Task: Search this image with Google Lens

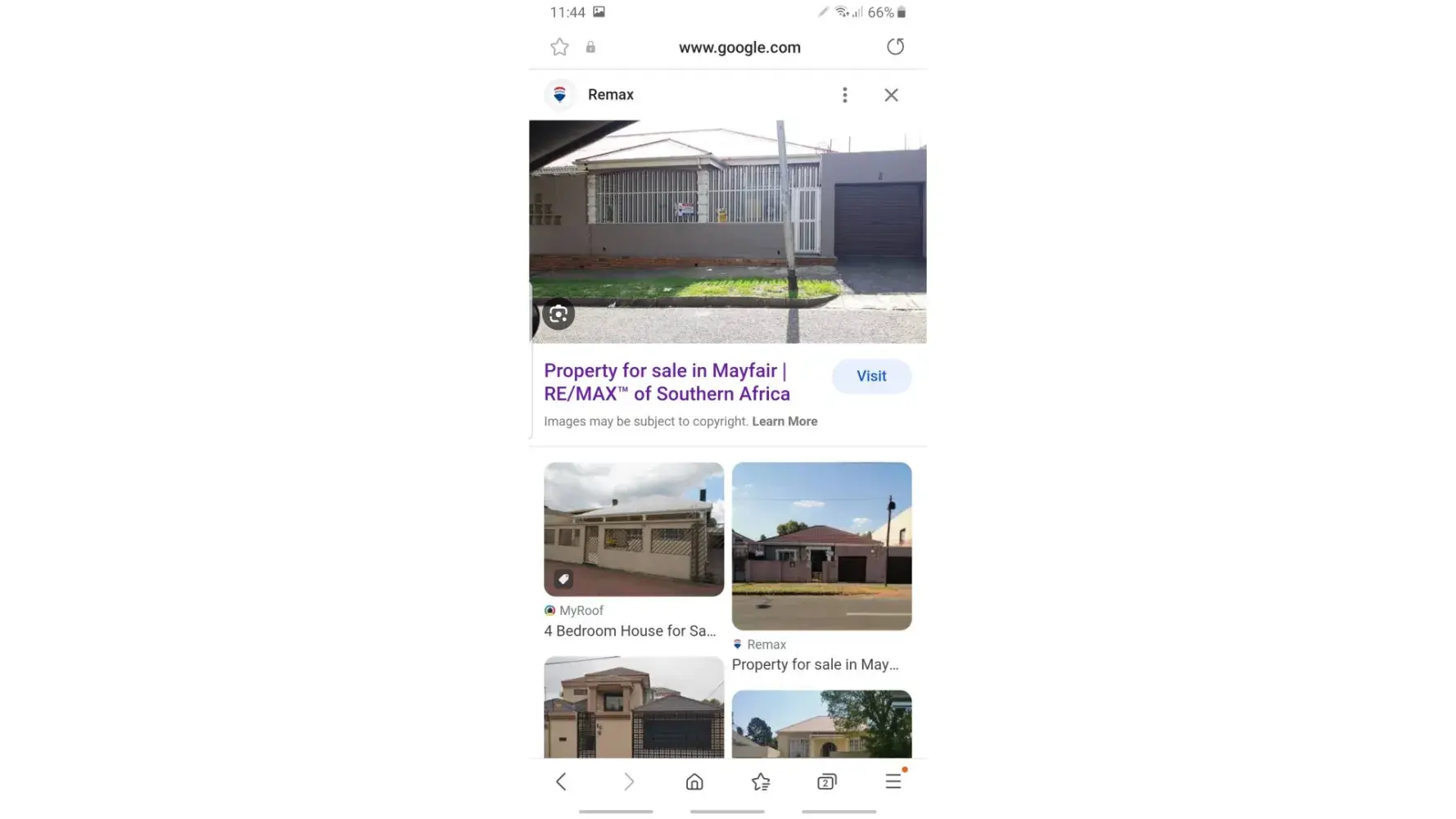Action: (558, 314)
